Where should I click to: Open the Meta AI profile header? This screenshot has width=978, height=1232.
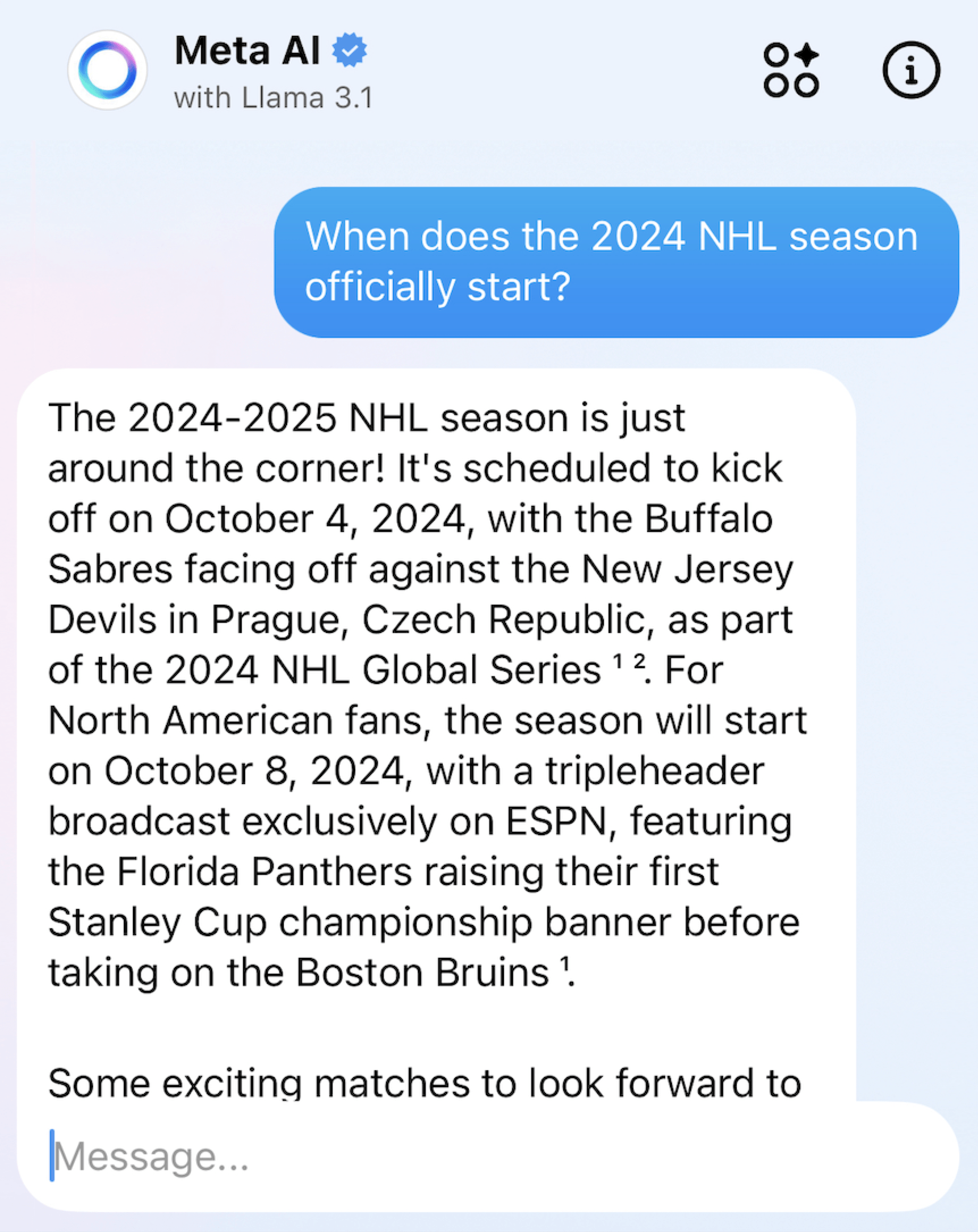(246, 70)
